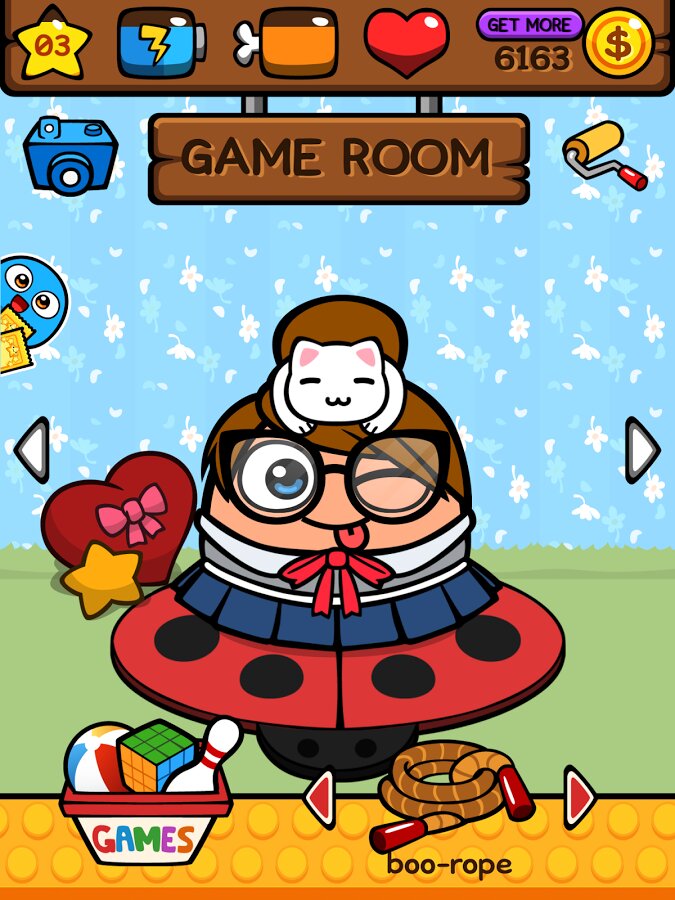Tap the GET MORE coins button
Viewport: 675px width, 900px height.
529,24
